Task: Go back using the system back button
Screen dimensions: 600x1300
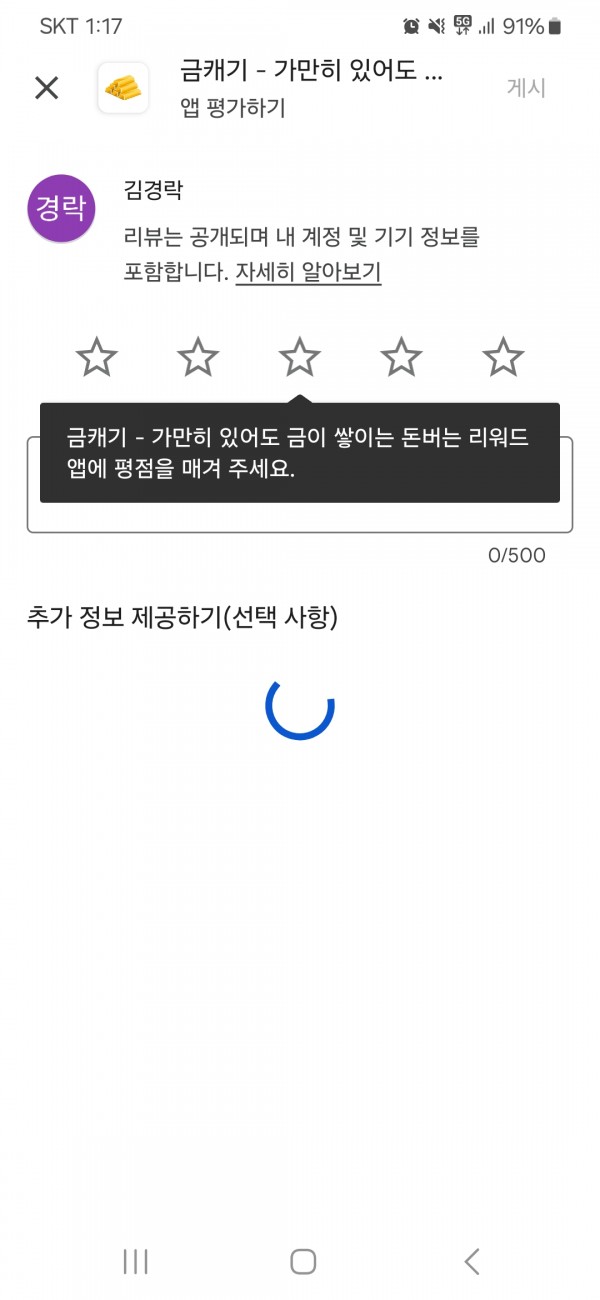Action: [472, 1261]
